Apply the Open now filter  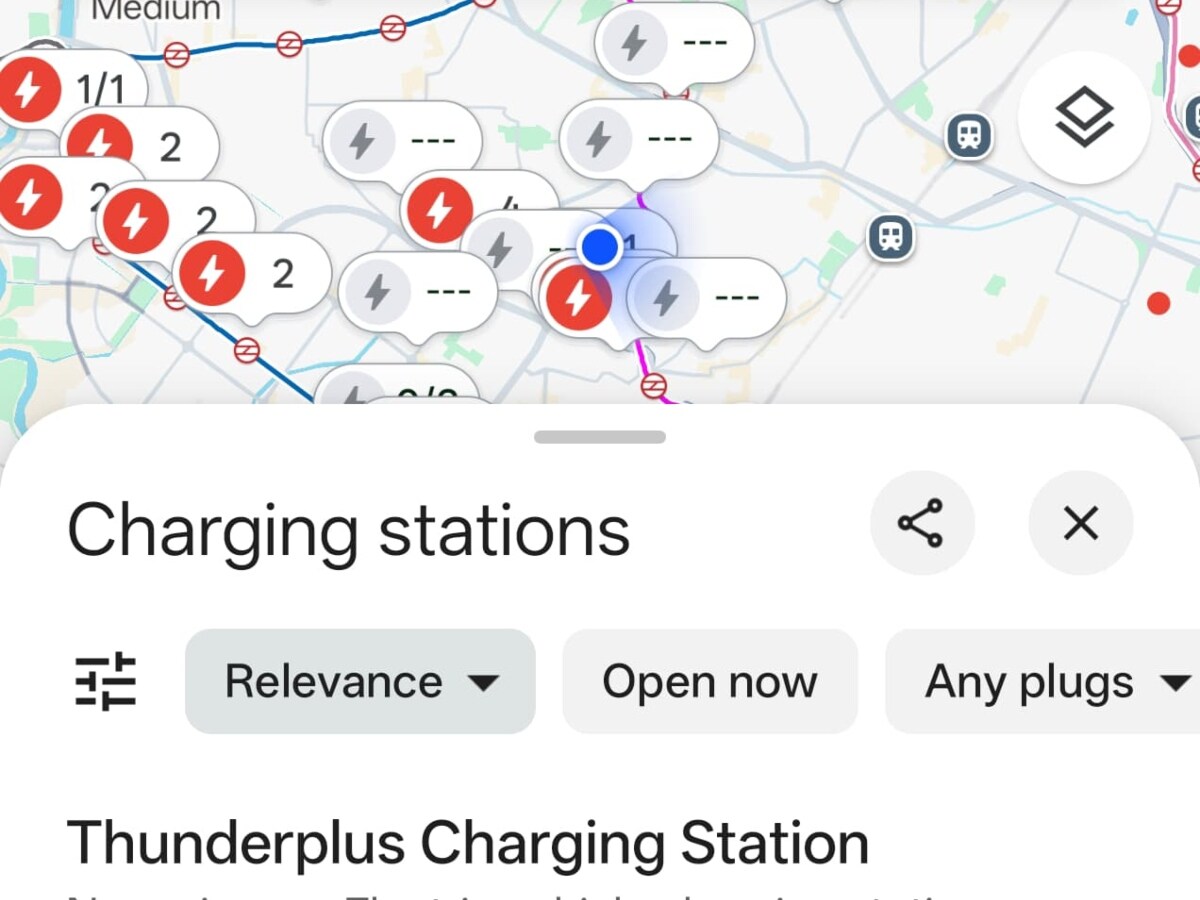[710, 682]
